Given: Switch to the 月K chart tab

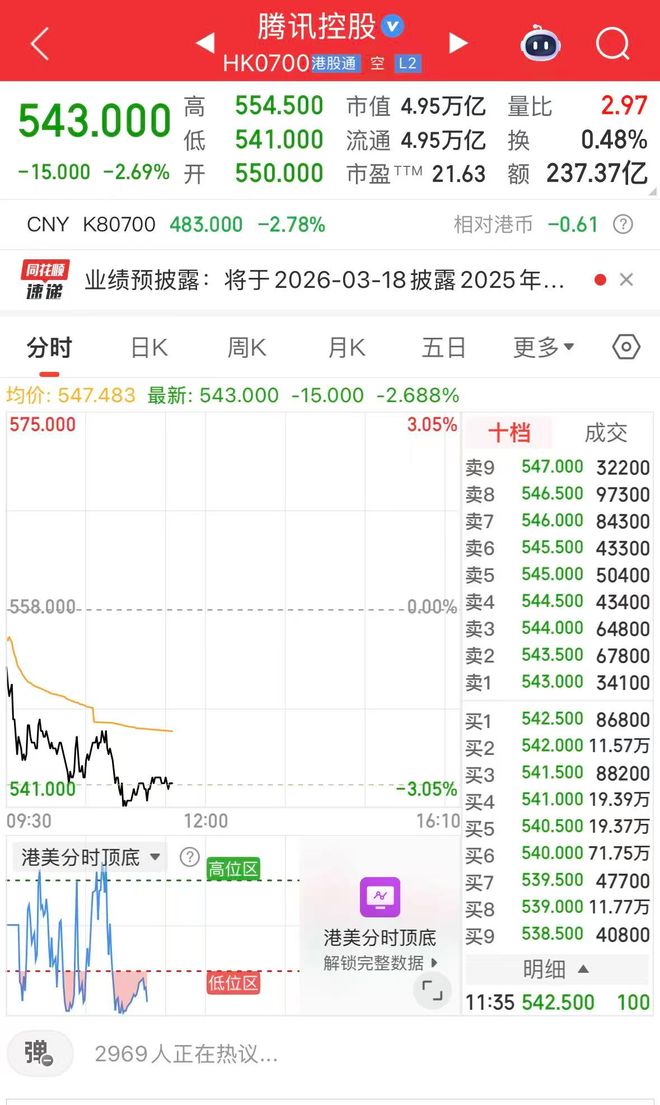Looking at the screenshot, I should [x=346, y=347].
